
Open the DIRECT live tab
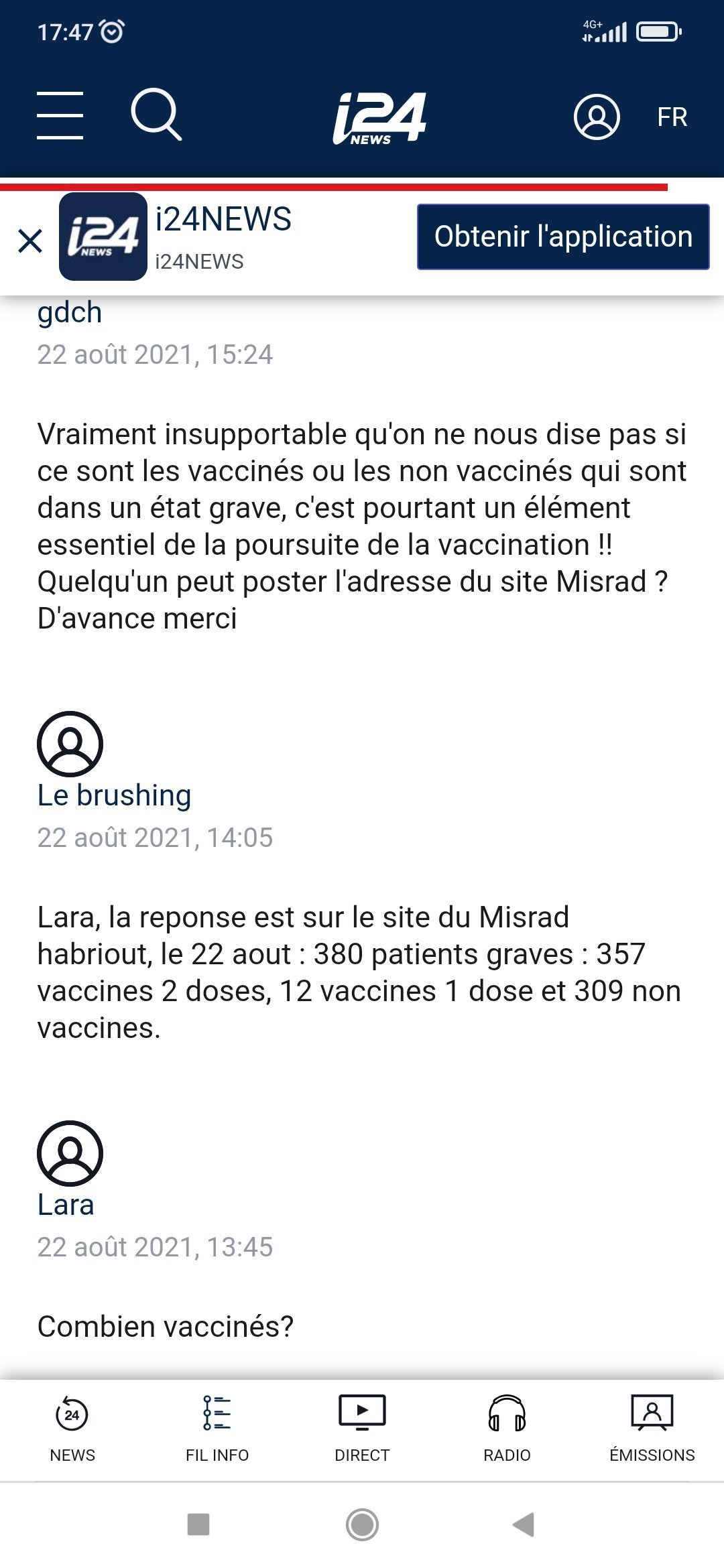(362, 1429)
